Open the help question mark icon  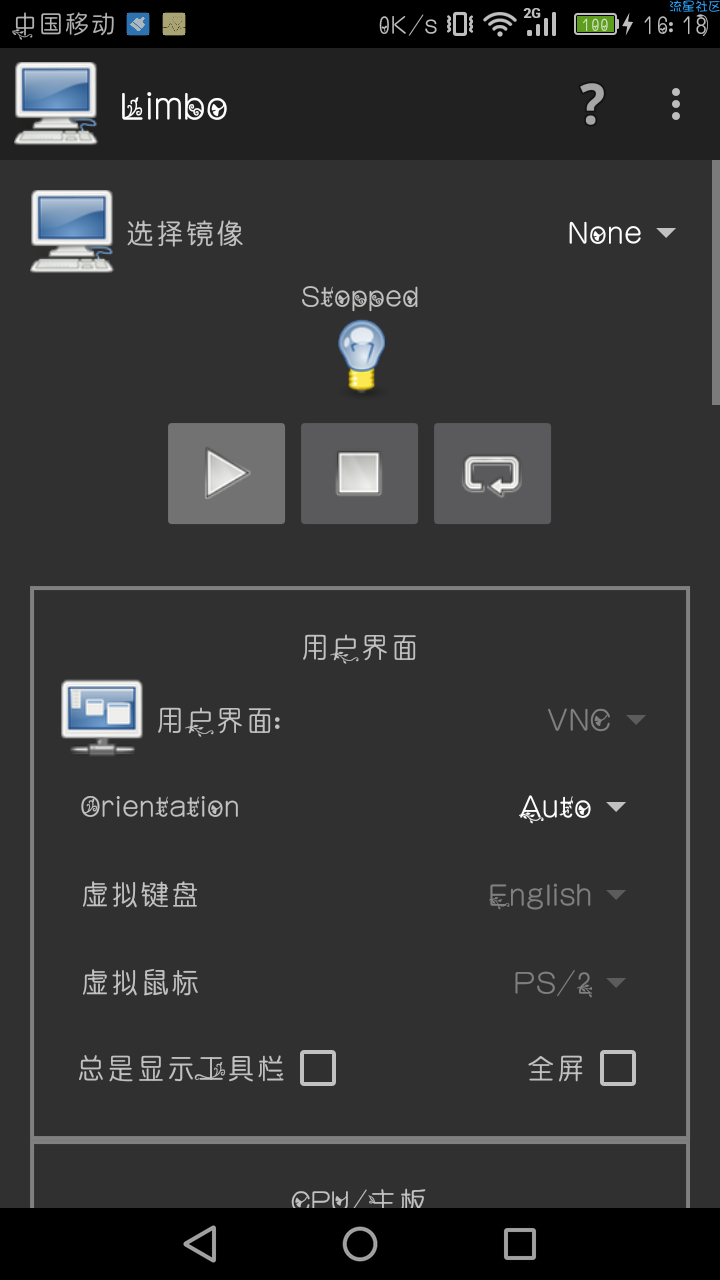coord(592,104)
